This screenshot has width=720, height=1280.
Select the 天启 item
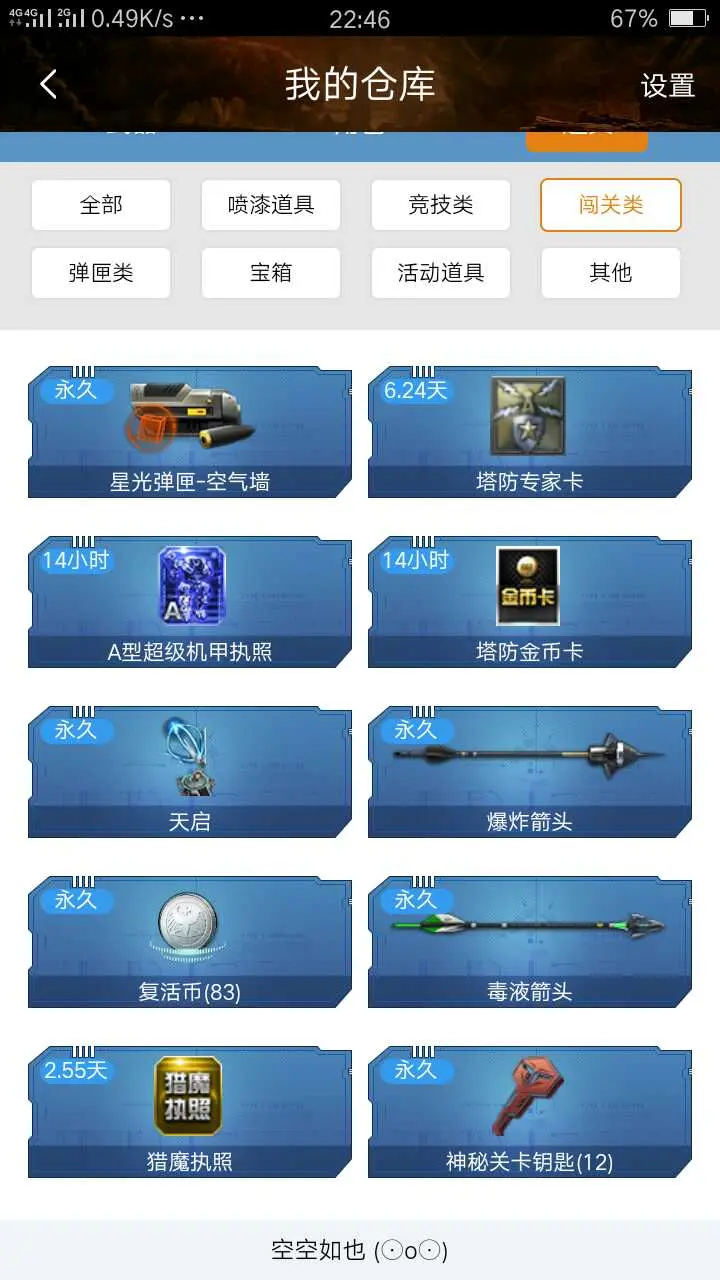190,772
